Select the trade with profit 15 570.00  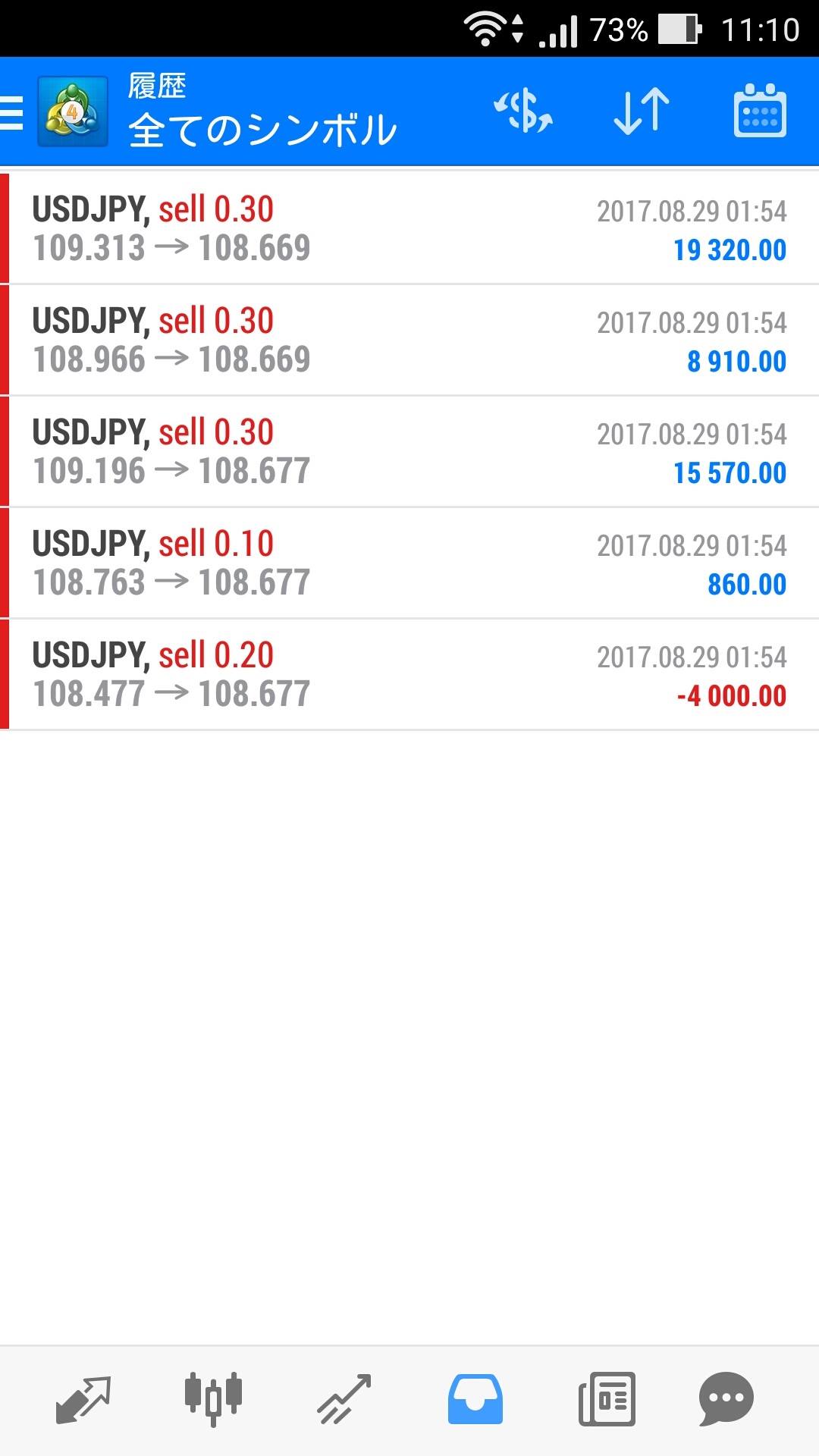click(409, 452)
